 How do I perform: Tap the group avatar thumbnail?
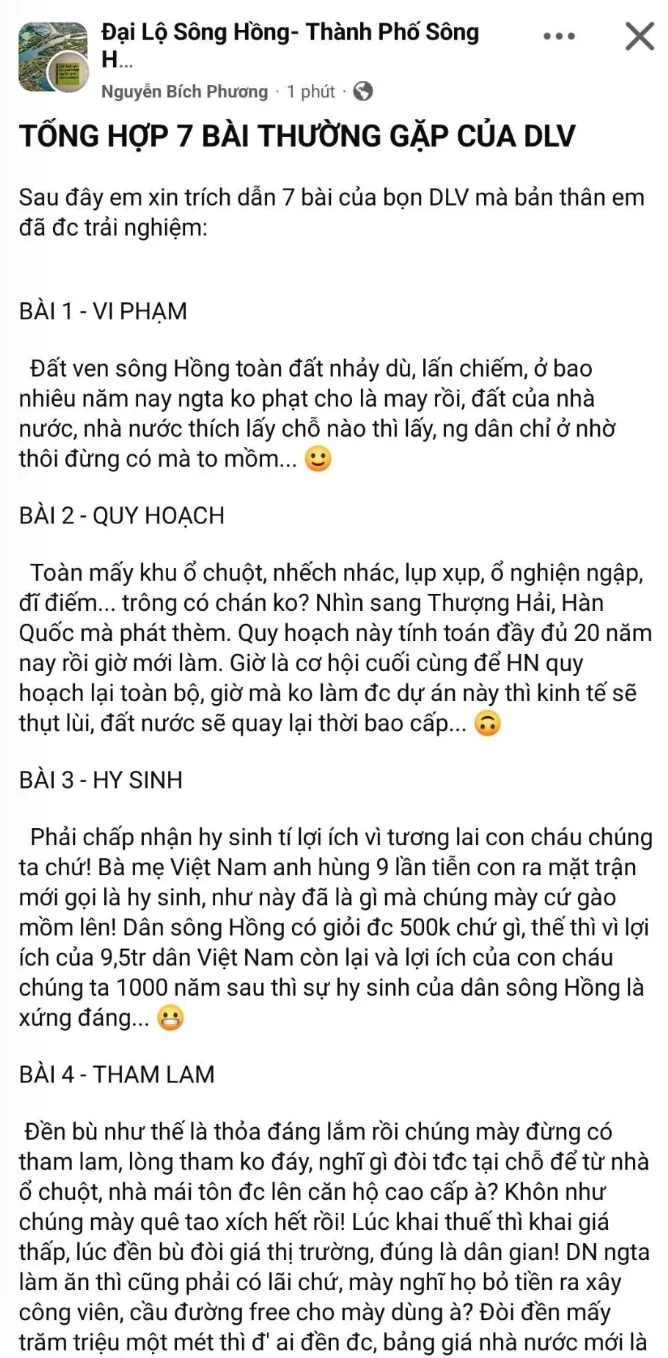54,57
